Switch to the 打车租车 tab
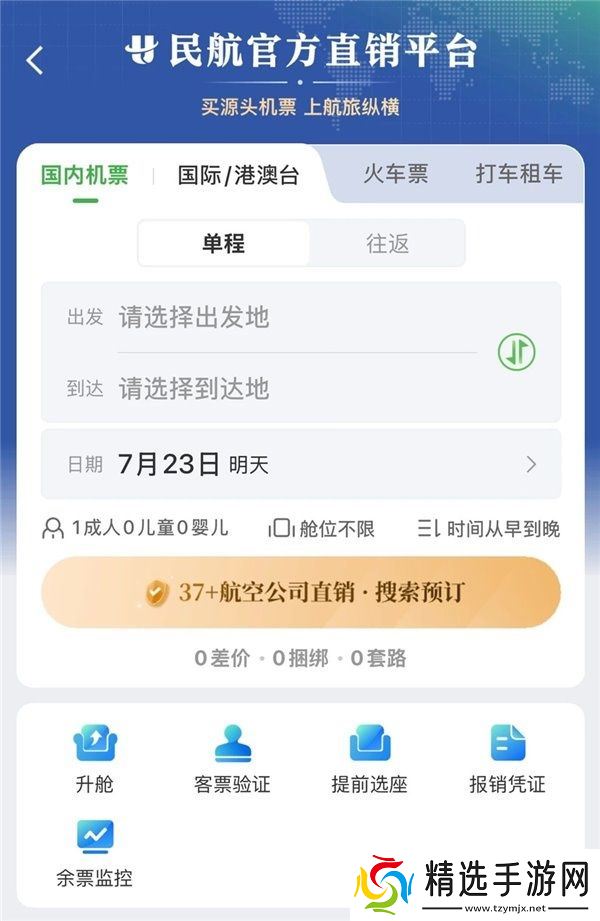This screenshot has height=921, width=600. 518,174
